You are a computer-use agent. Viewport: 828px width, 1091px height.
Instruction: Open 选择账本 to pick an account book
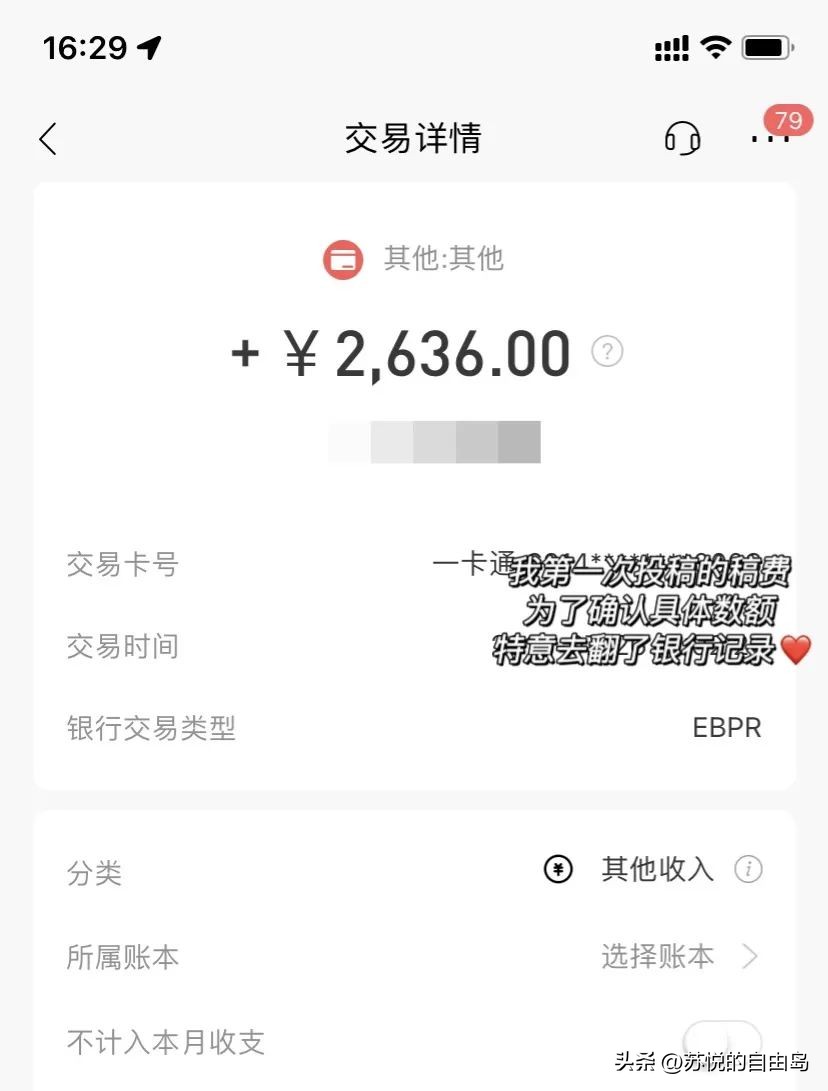pos(656,957)
